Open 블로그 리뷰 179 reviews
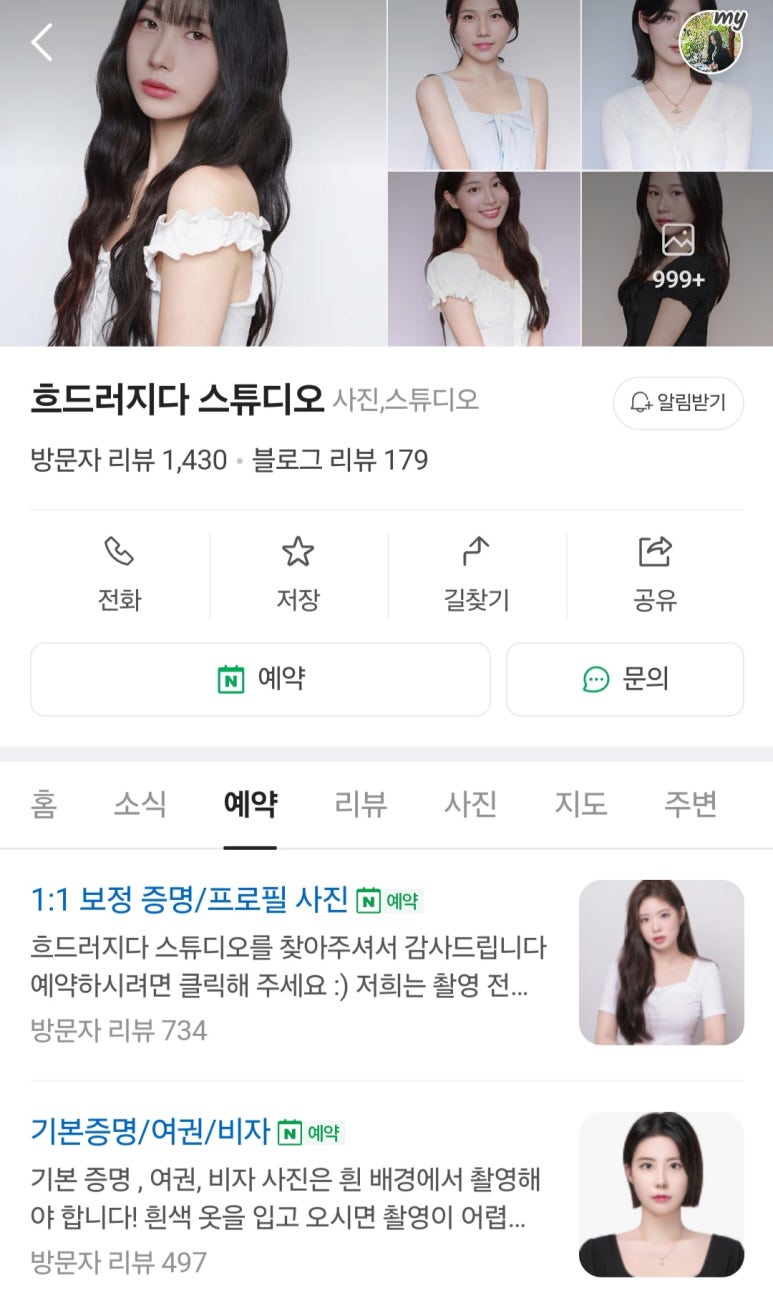Image resolution: width=773 pixels, height=1306 pixels. click(x=340, y=460)
